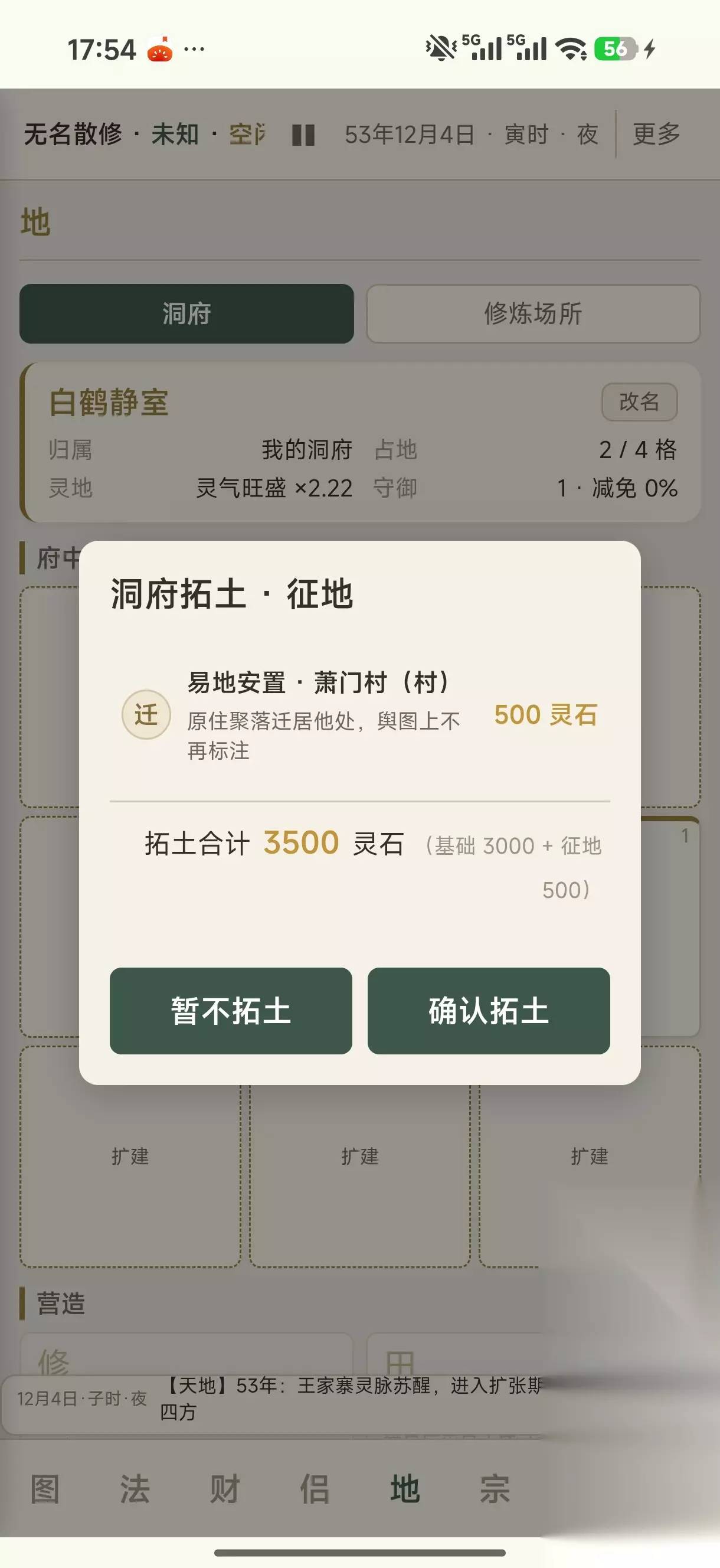Screen dimensions: 720x1568
Task: Open the 侣 bottom tab
Action: 315,1489
